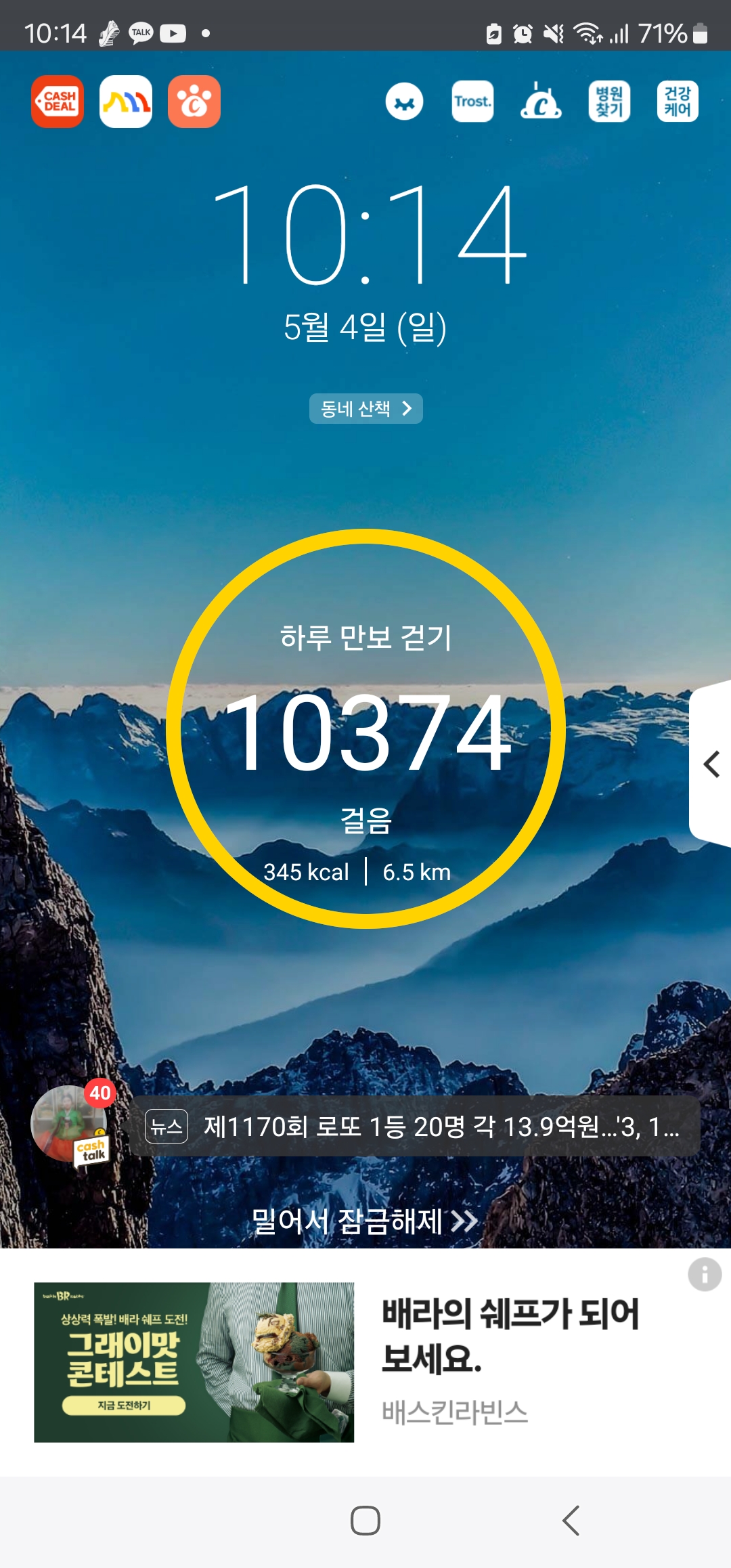Open the white round face icon shortcut
The height and width of the screenshot is (1568, 731).
tap(404, 102)
